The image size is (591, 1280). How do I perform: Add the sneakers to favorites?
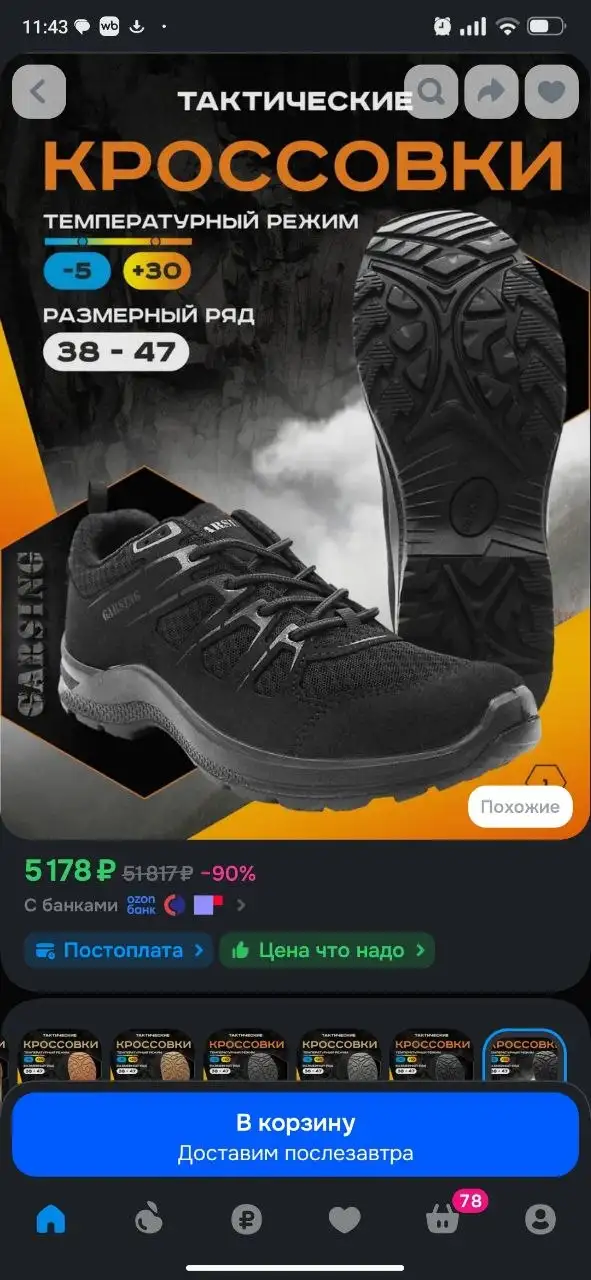[551, 92]
